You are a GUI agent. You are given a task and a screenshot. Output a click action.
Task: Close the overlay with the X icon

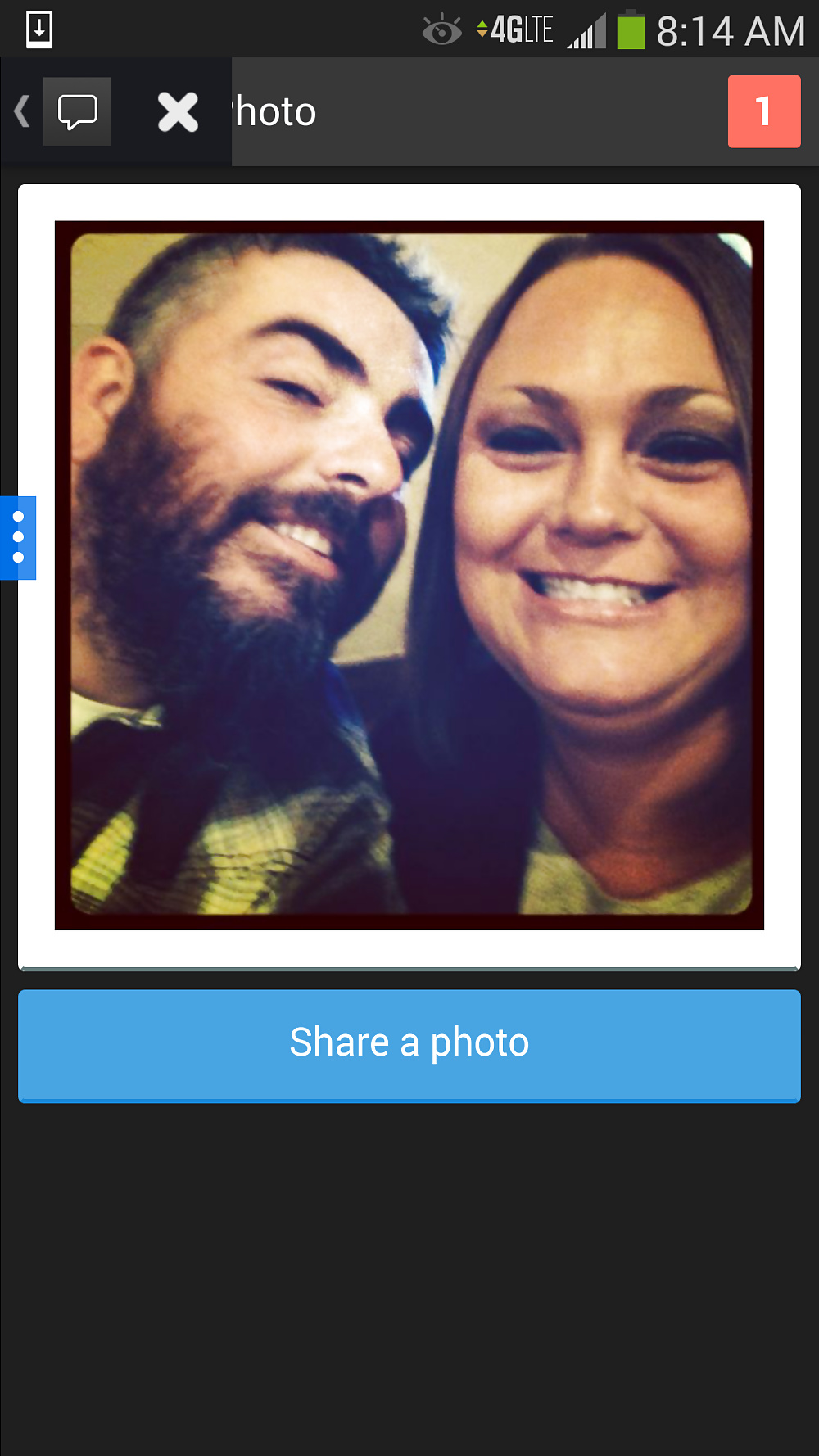tap(178, 112)
